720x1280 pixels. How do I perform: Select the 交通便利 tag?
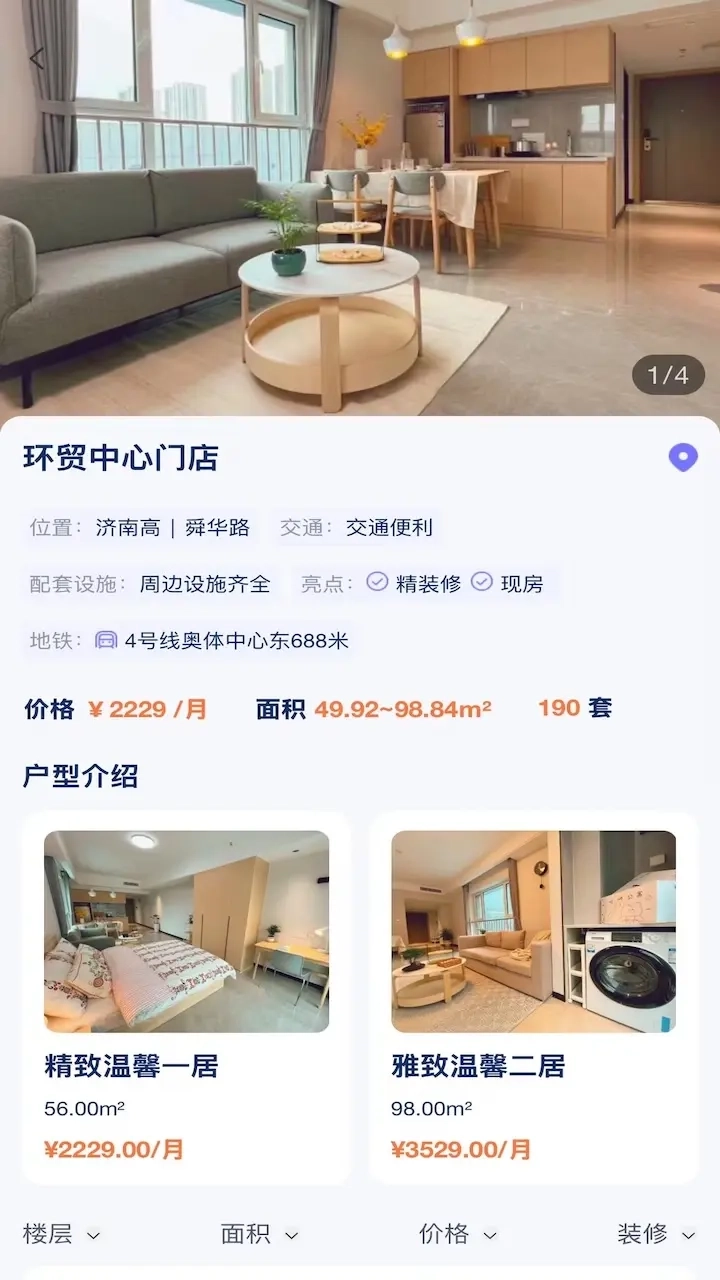[x=389, y=527]
